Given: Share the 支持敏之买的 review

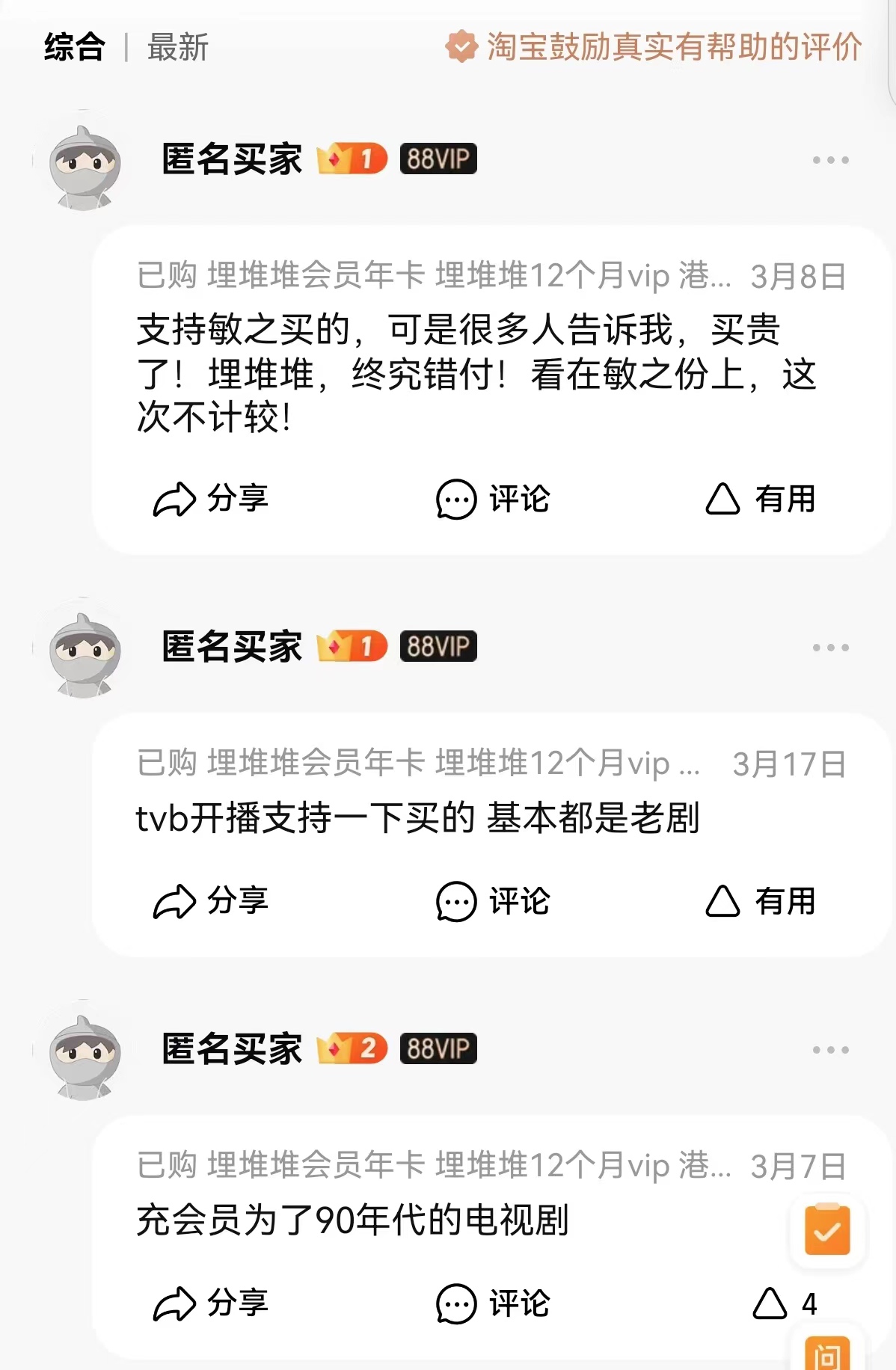Looking at the screenshot, I should click(210, 499).
